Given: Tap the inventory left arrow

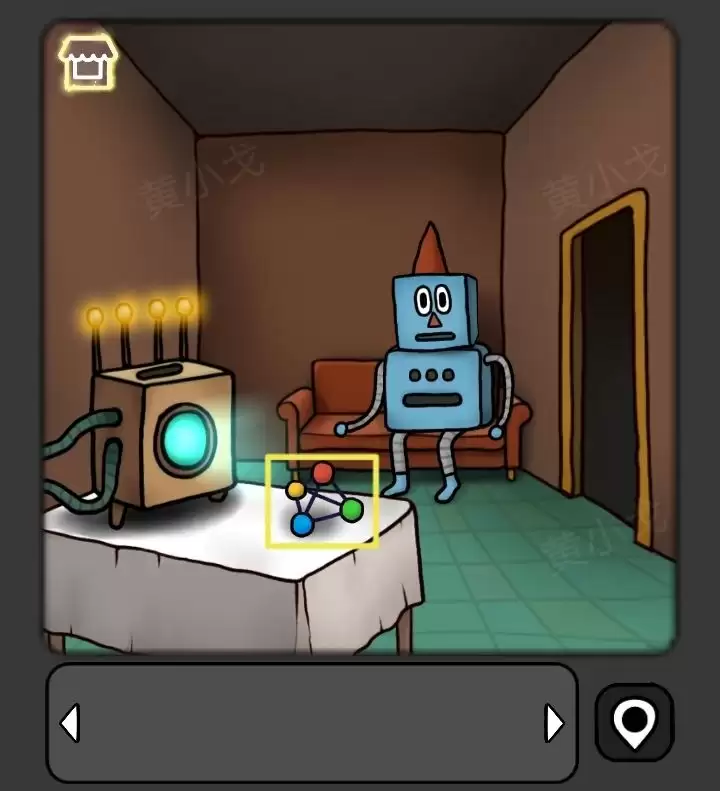Looking at the screenshot, I should pos(70,722).
